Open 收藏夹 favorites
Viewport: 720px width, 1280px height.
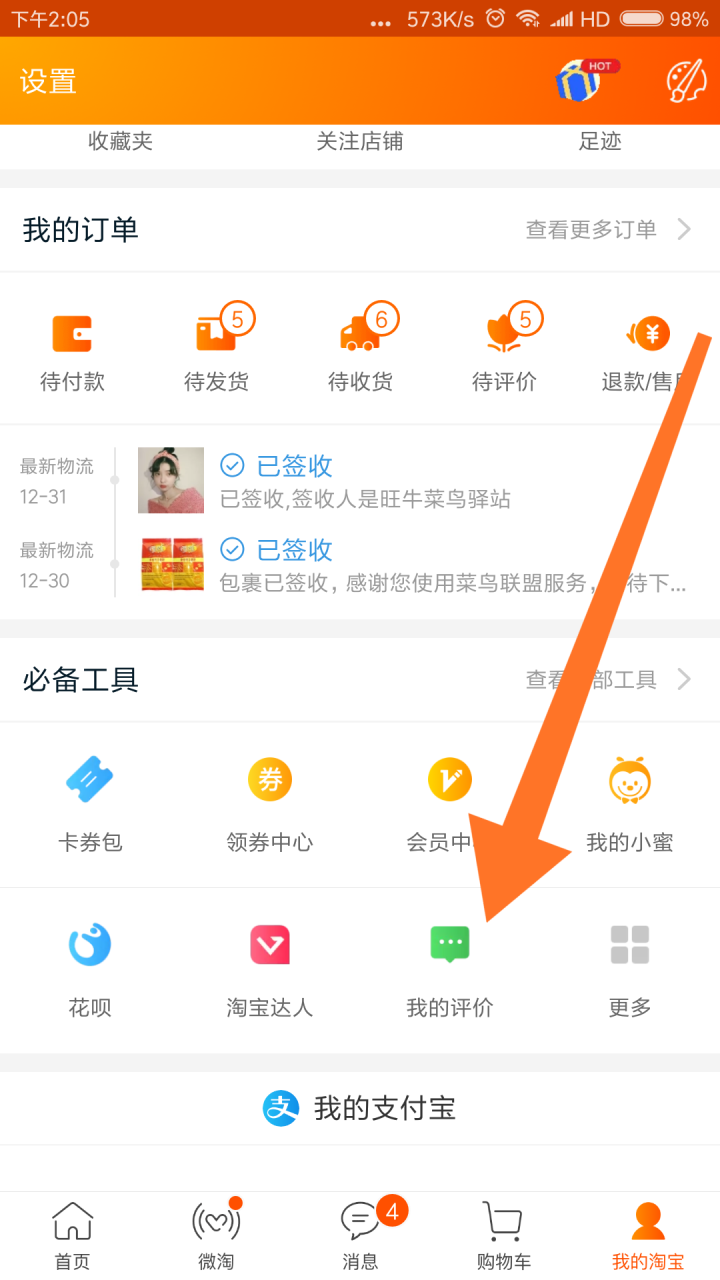tap(120, 142)
